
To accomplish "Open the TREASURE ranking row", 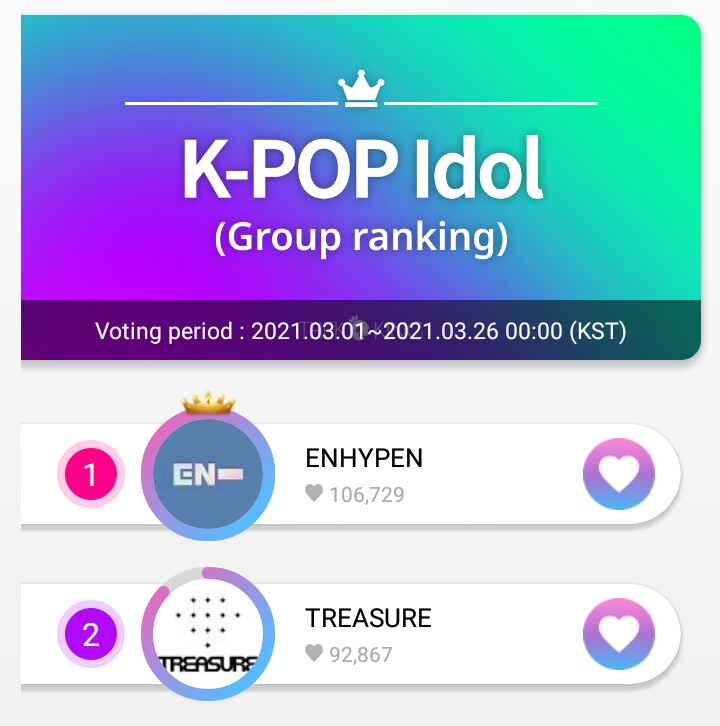I will (x=400, y=634).
